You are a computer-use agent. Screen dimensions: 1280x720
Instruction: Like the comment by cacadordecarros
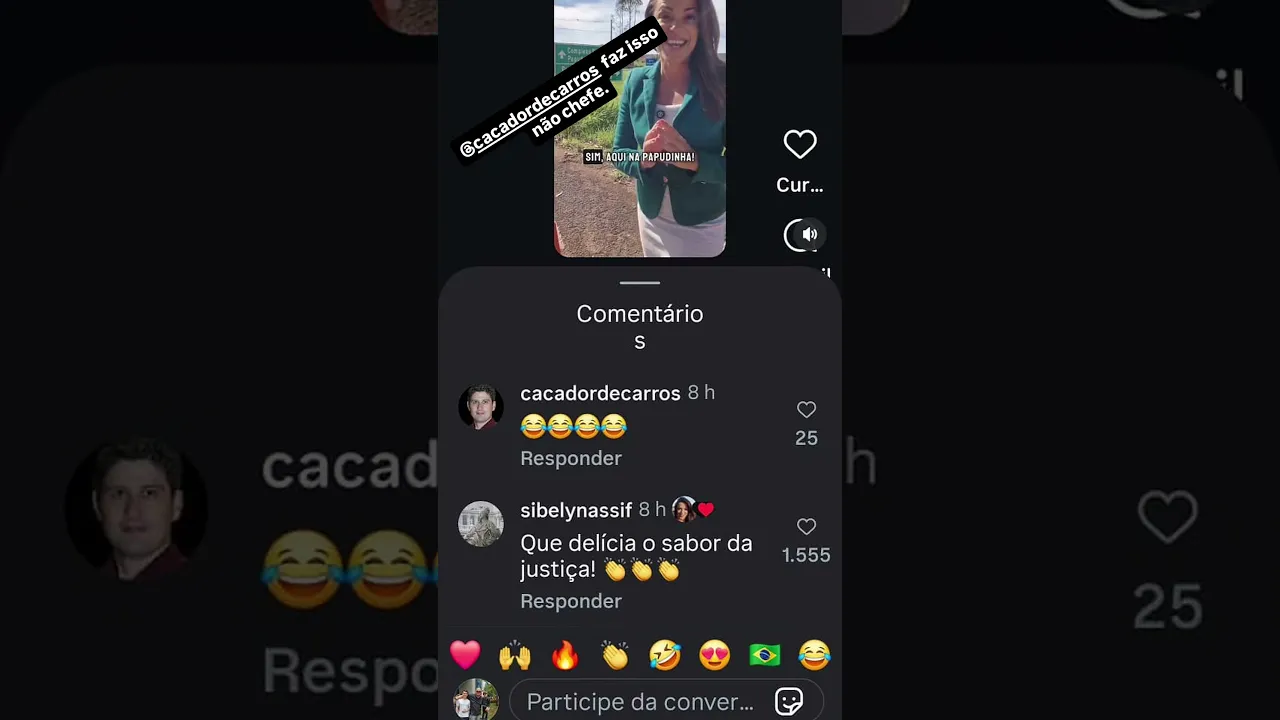pos(806,410)
